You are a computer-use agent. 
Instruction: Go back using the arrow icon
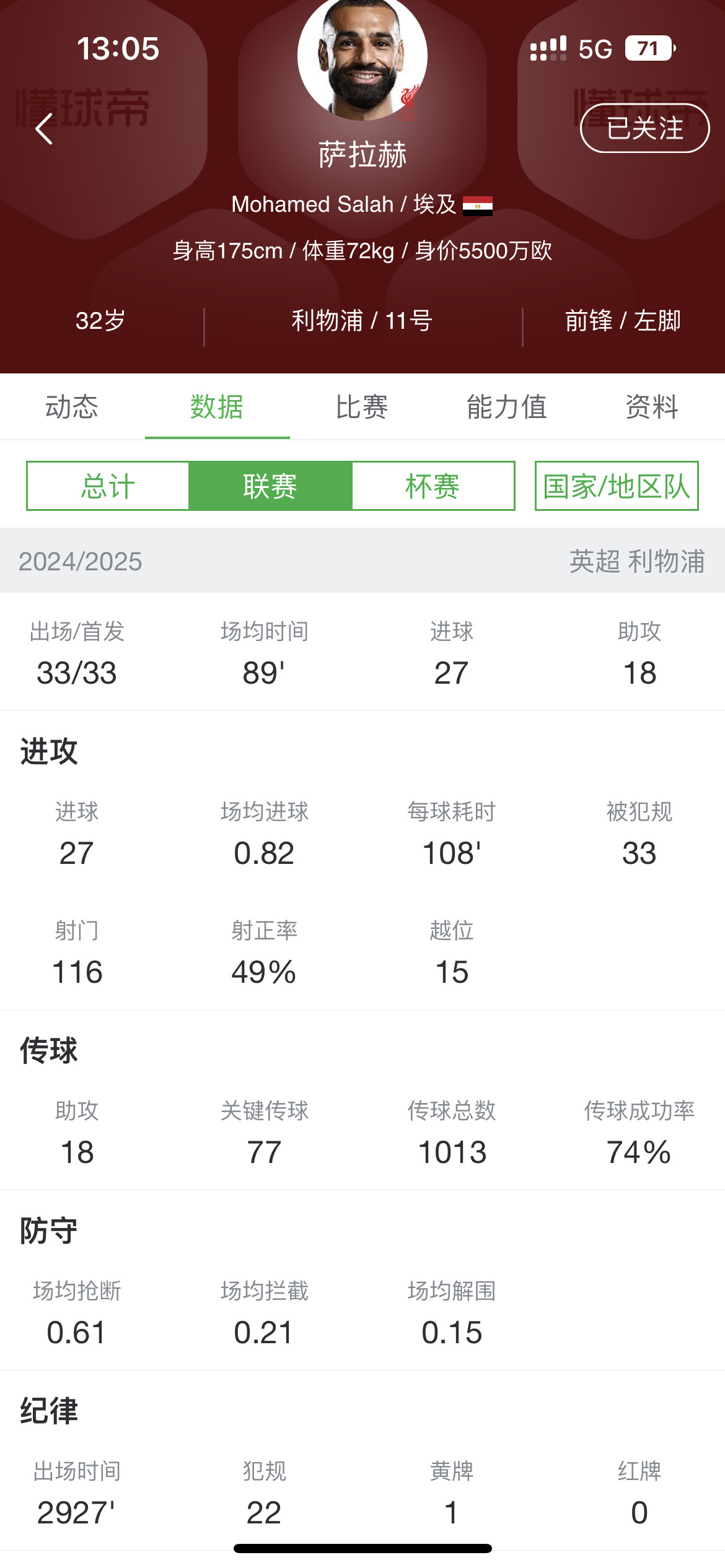coord(44,129)
